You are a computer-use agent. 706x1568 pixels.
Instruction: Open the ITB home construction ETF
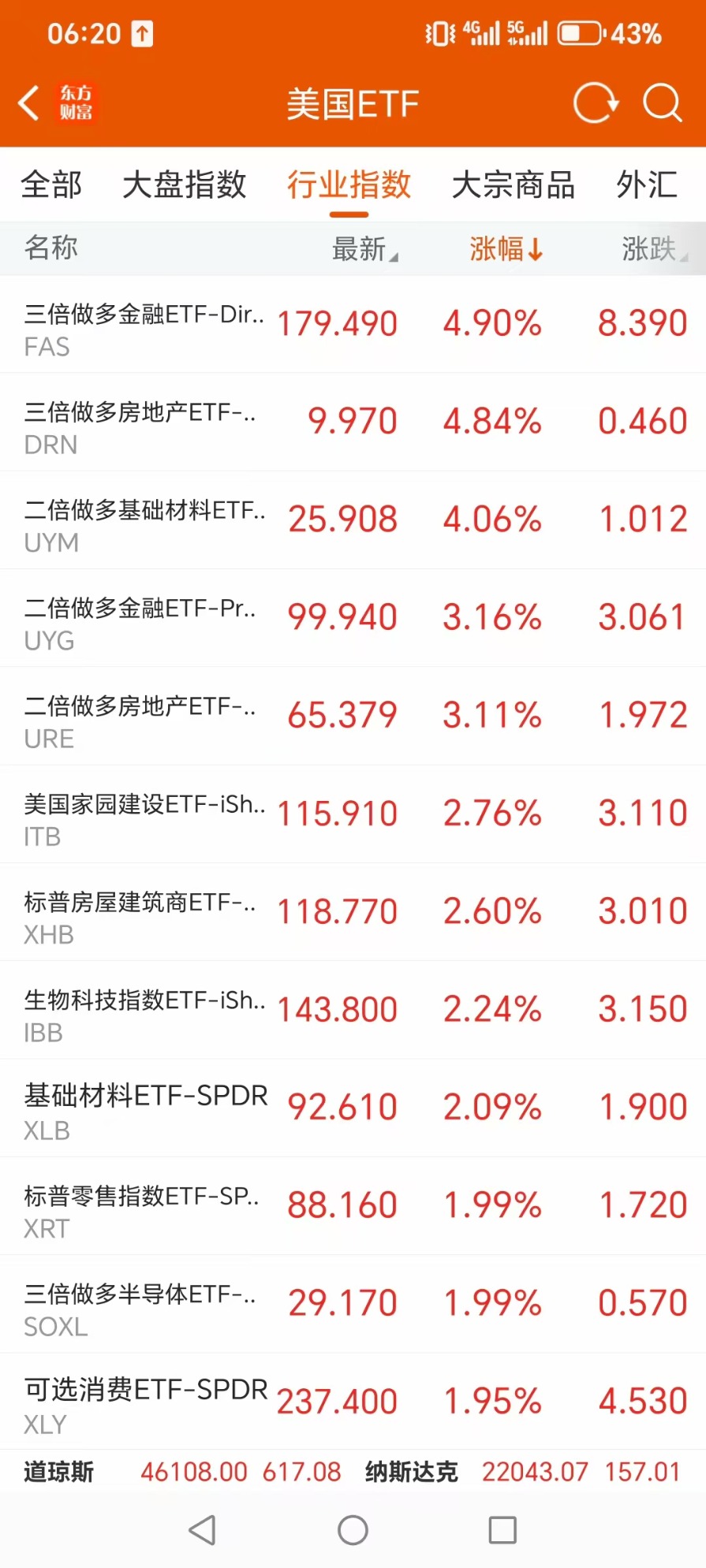[353, 814]
